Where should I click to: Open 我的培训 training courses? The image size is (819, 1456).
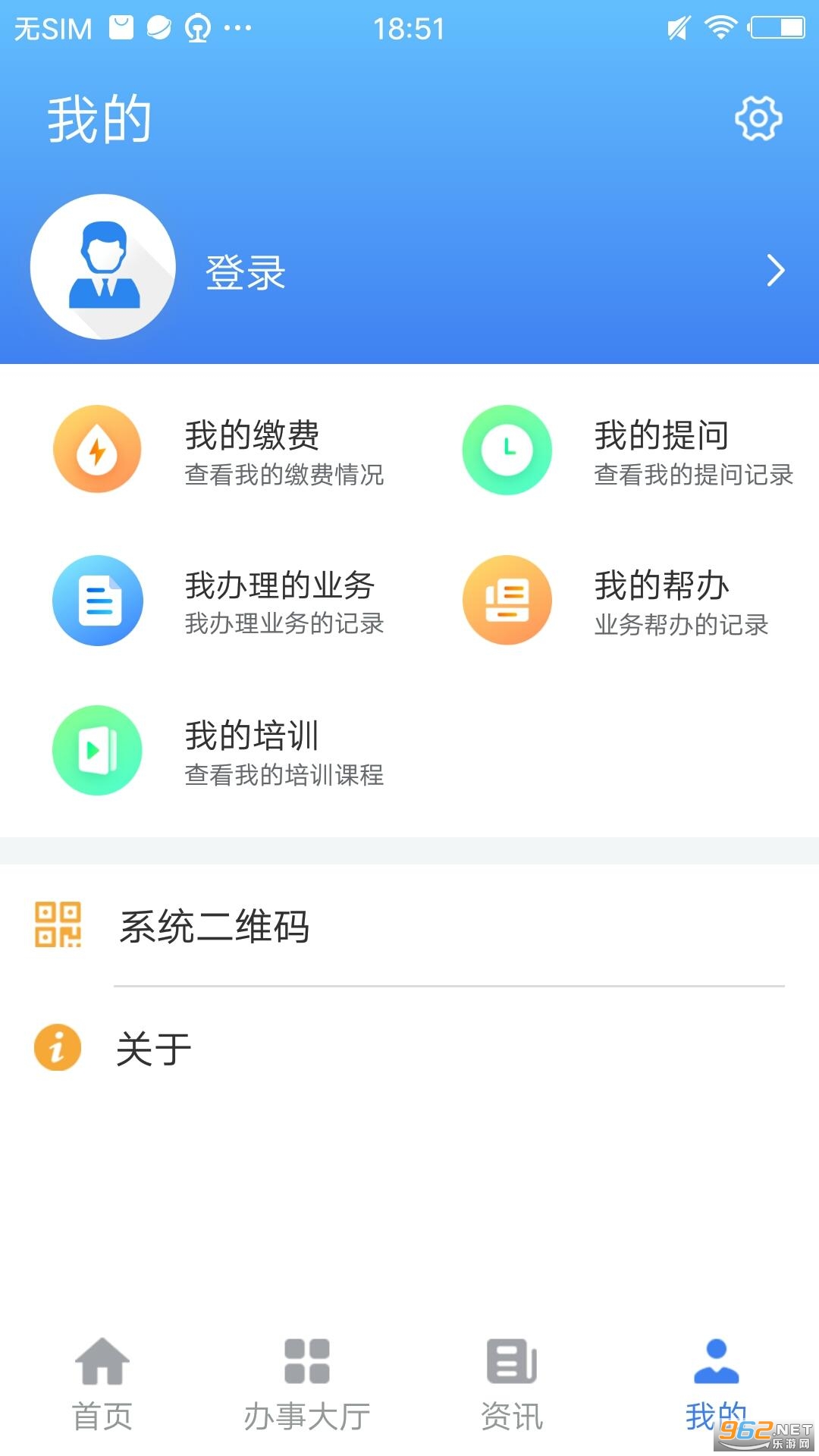pyautogui.click(x=220, y=751)
